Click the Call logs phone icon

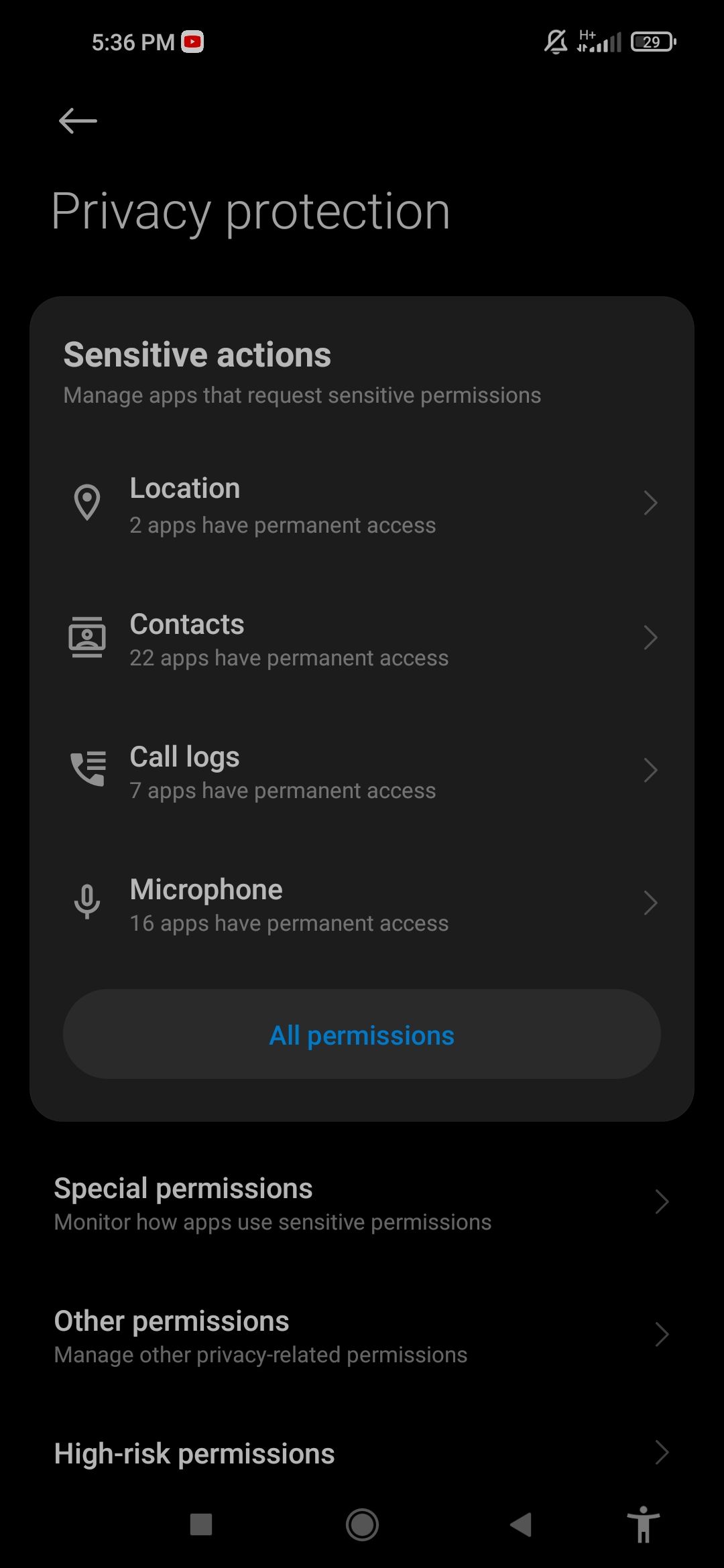pos(87,769)
